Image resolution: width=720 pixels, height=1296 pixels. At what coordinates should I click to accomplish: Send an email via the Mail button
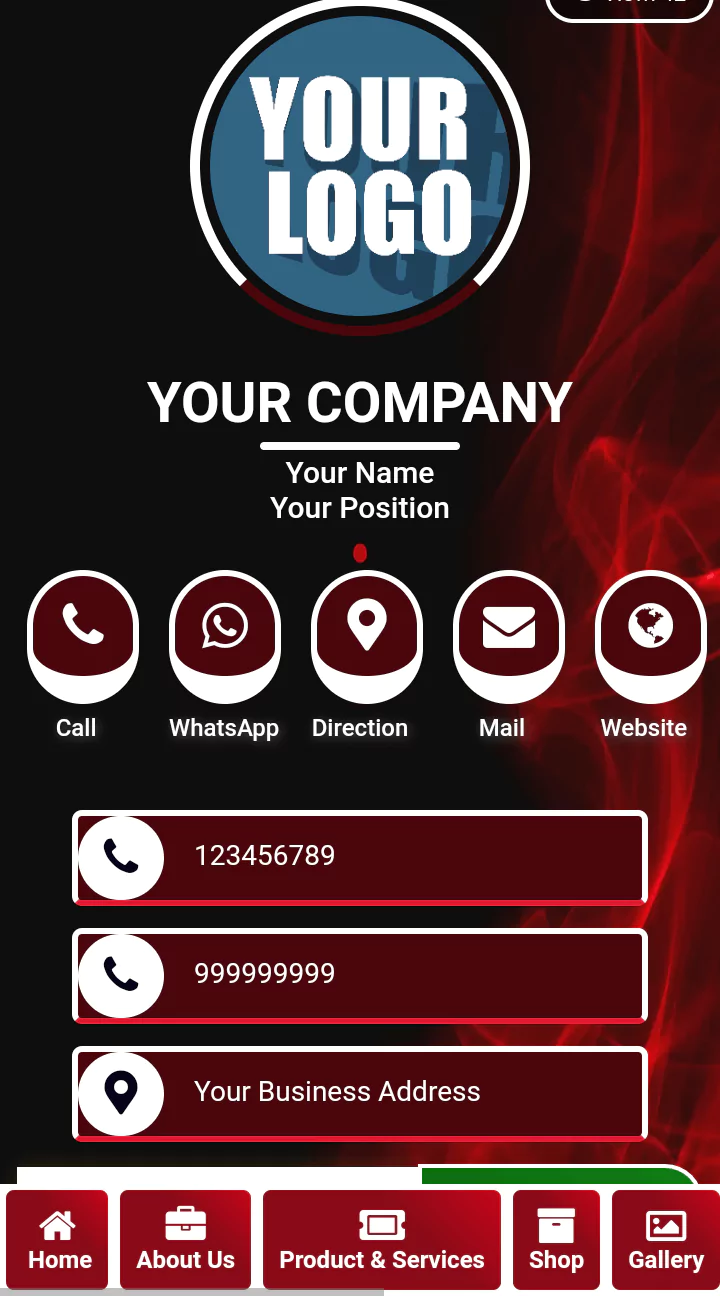coord(509,635)
